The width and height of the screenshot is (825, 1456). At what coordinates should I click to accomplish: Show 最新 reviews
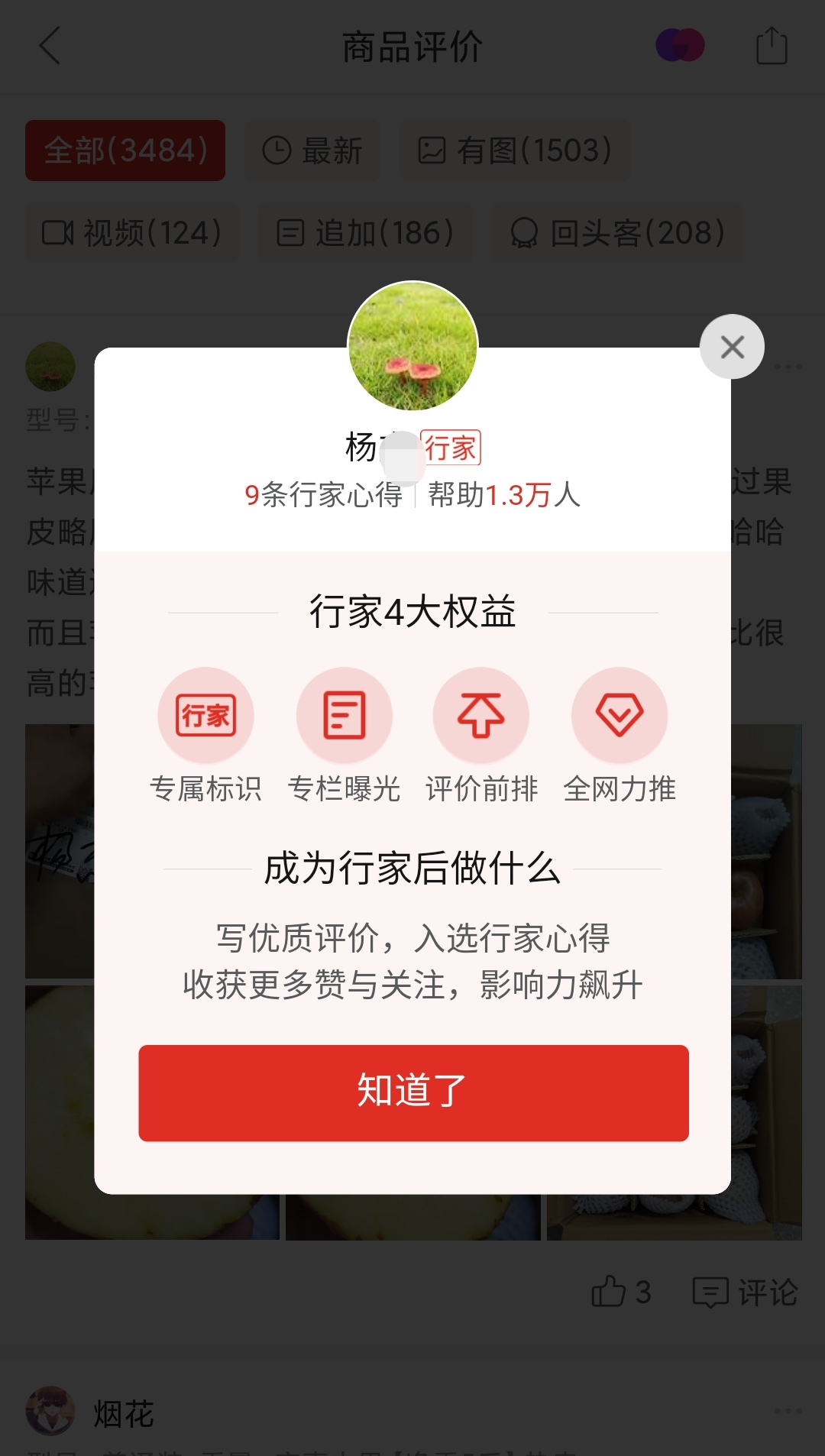[x=312, y=150]
